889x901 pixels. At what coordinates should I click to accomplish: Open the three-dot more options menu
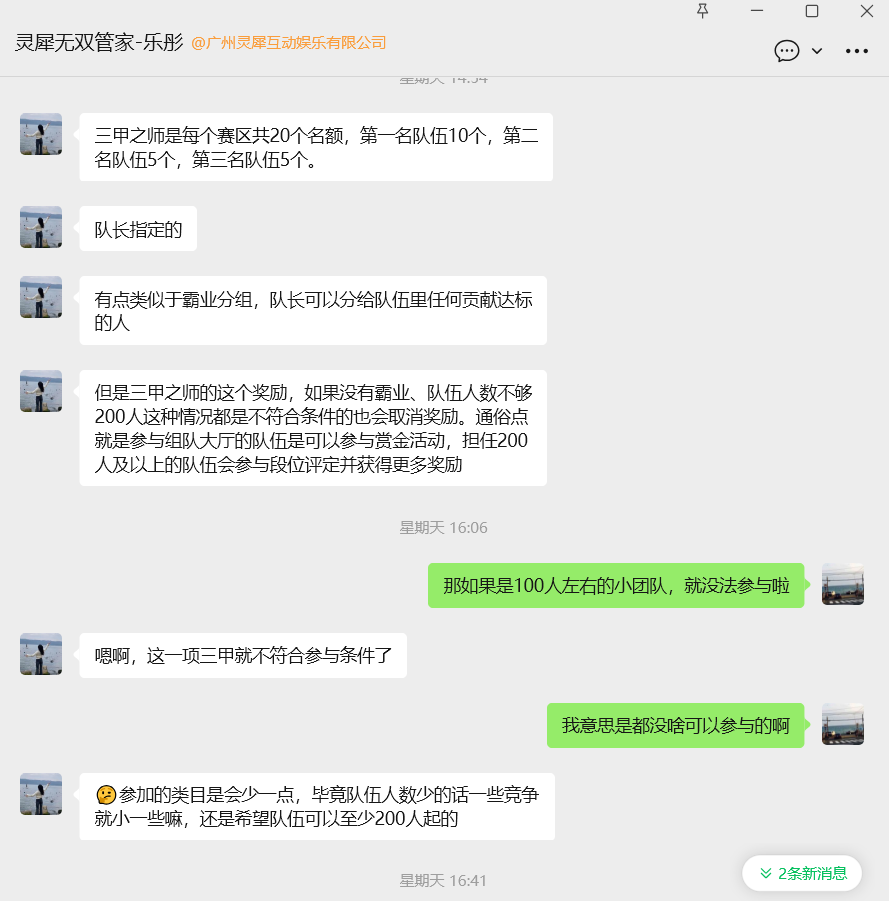[x=857, y=51]
